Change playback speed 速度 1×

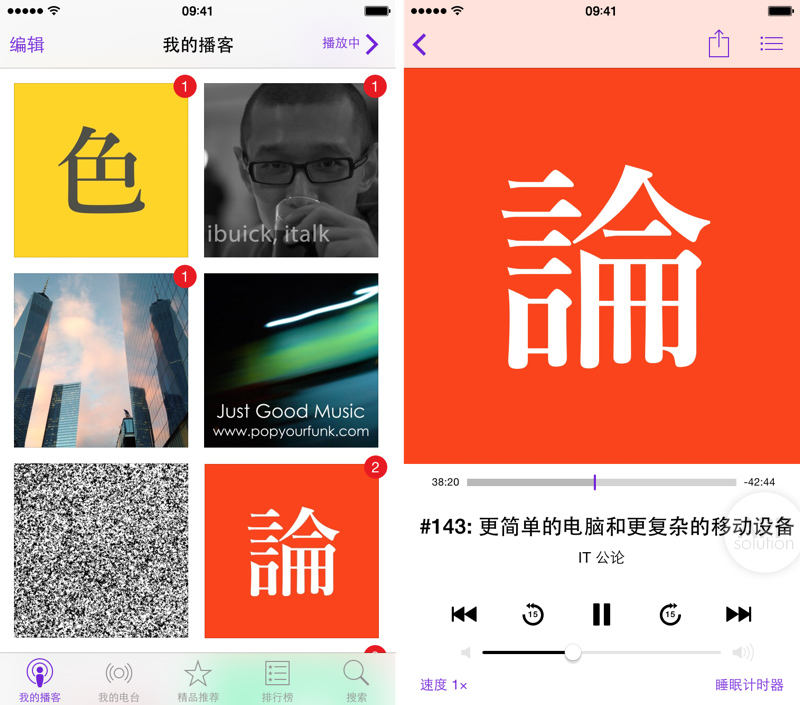444,685
